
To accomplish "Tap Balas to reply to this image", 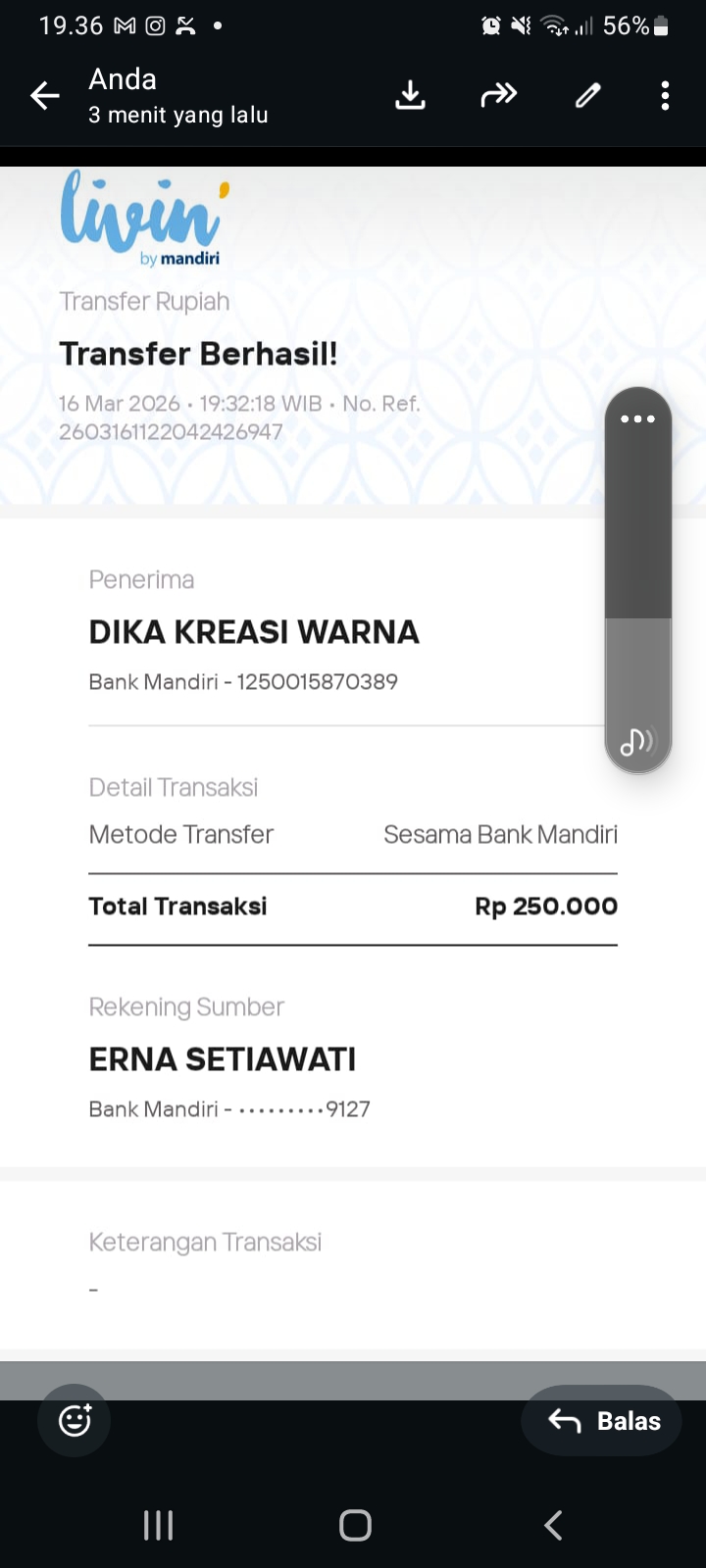I will coord(602,1420).
